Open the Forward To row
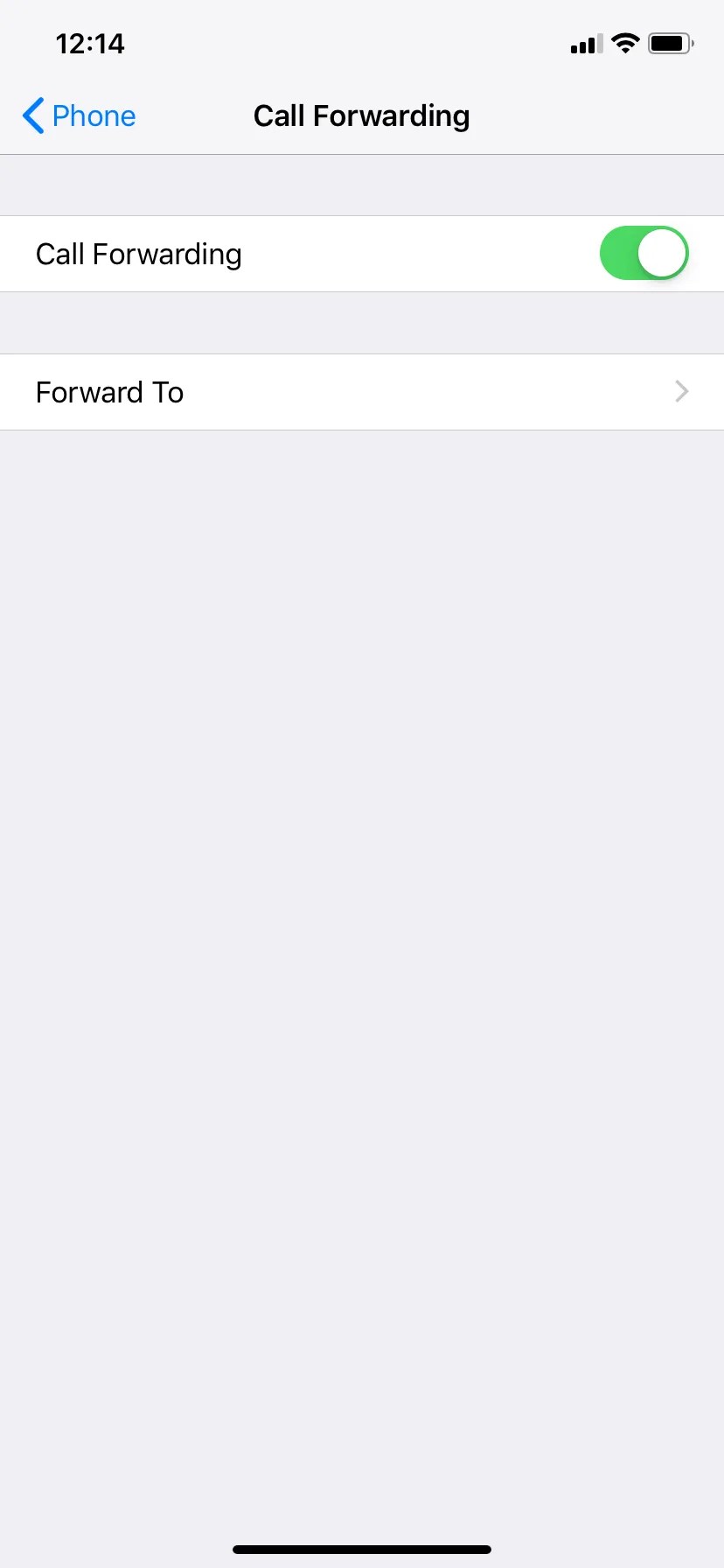 pos(362,392)
